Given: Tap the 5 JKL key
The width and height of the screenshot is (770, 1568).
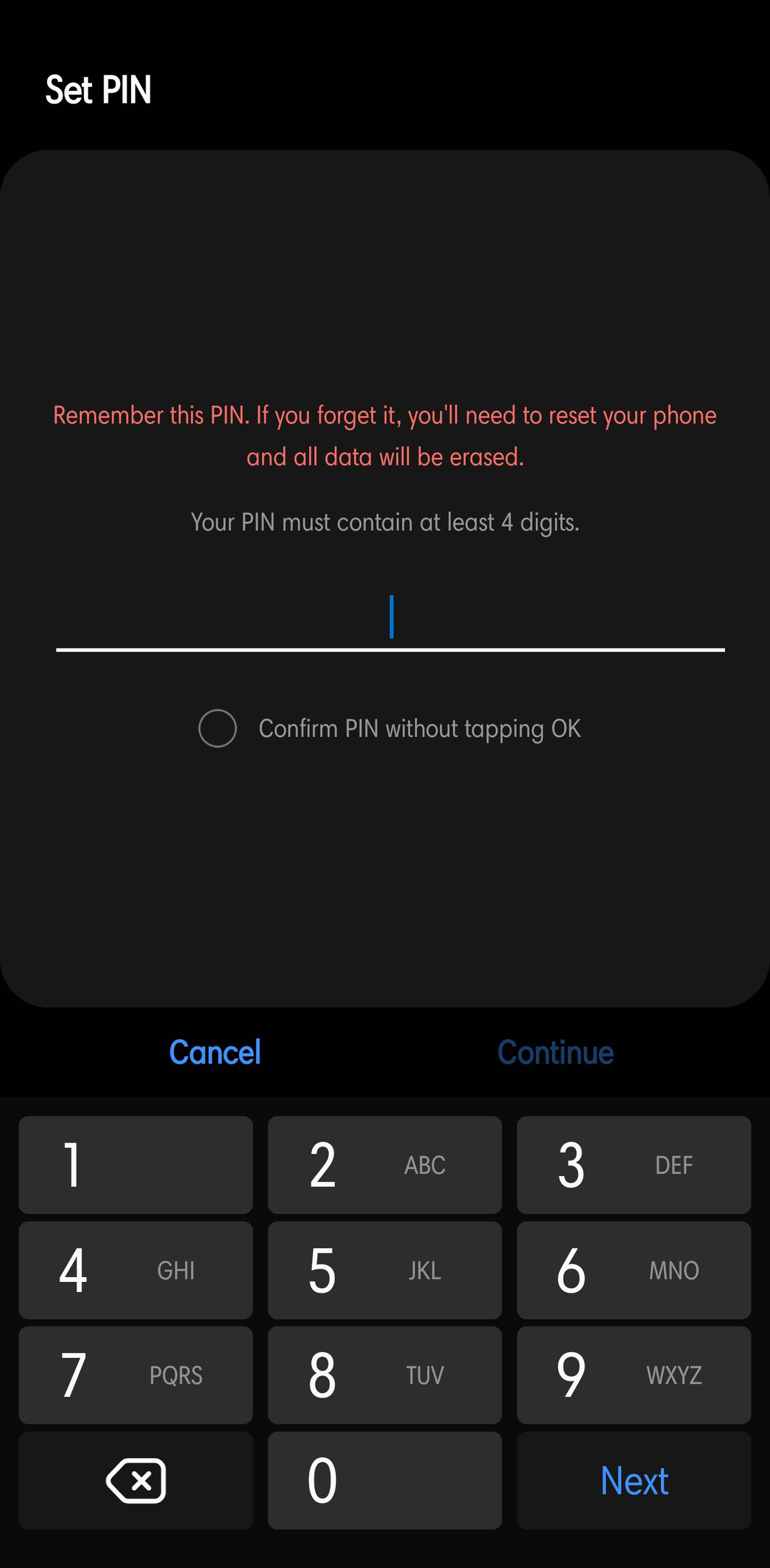Looking at the screenshot, I should point(384,1270).
